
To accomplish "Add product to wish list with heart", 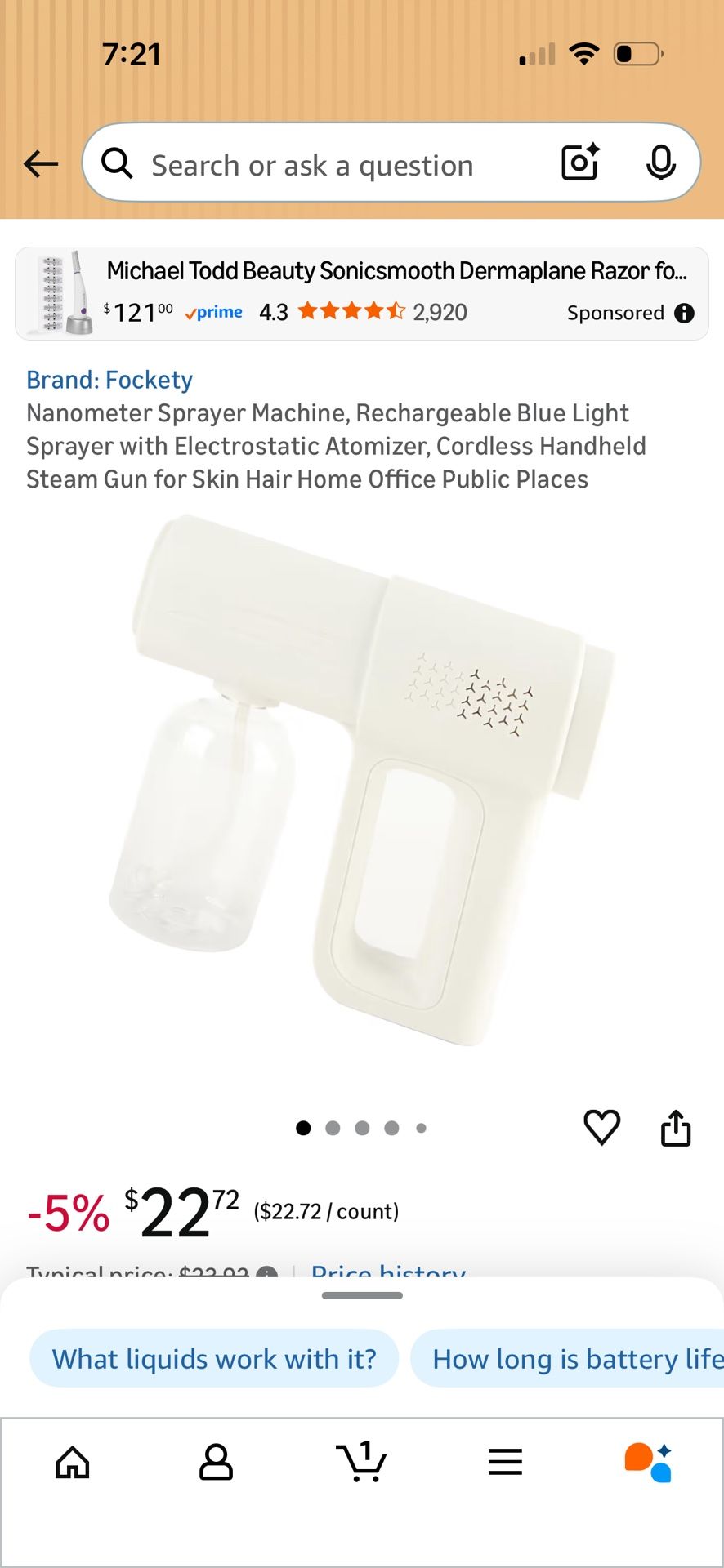I will pos(601,1128).
